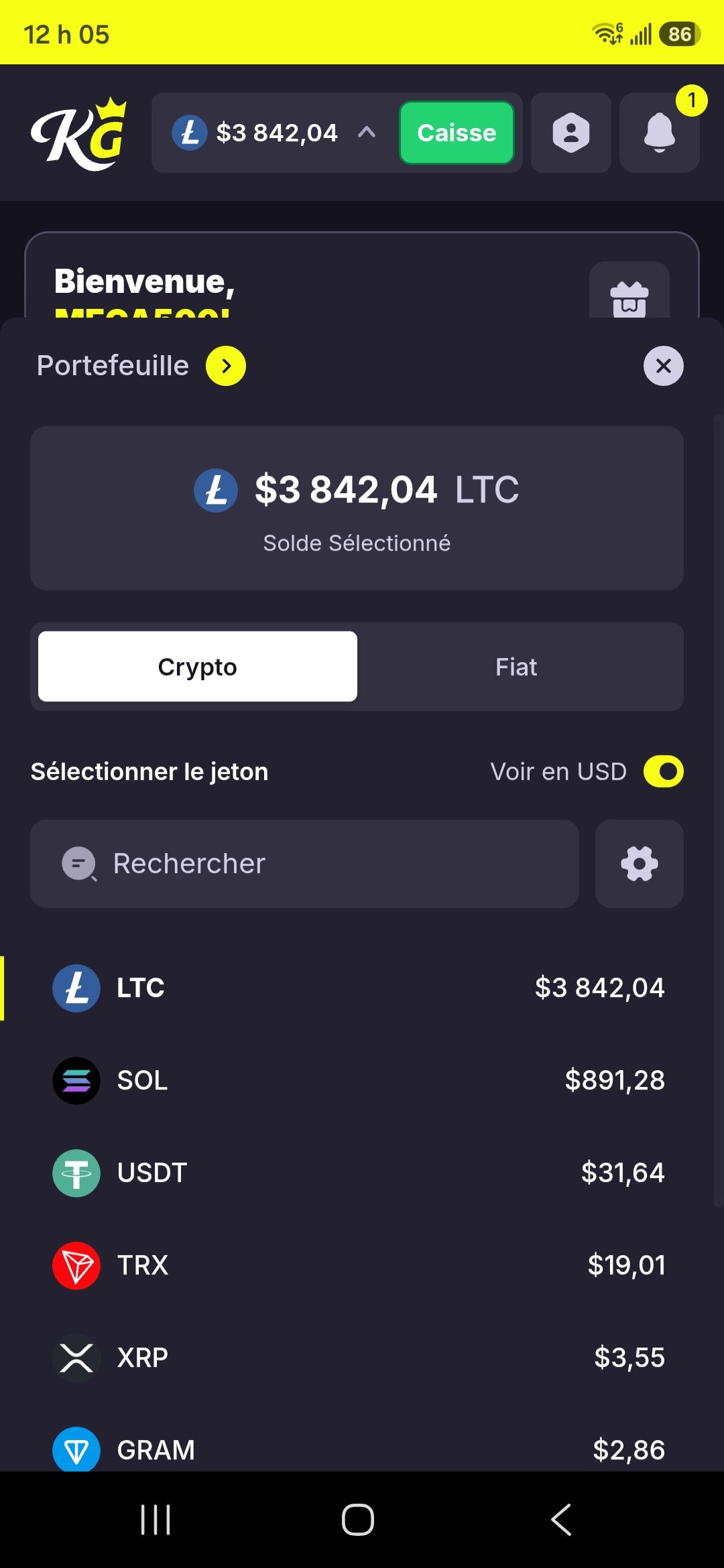Screen dimensions: 724x1568
Task: Go back using the system back button
Action: click(561, 1519)
